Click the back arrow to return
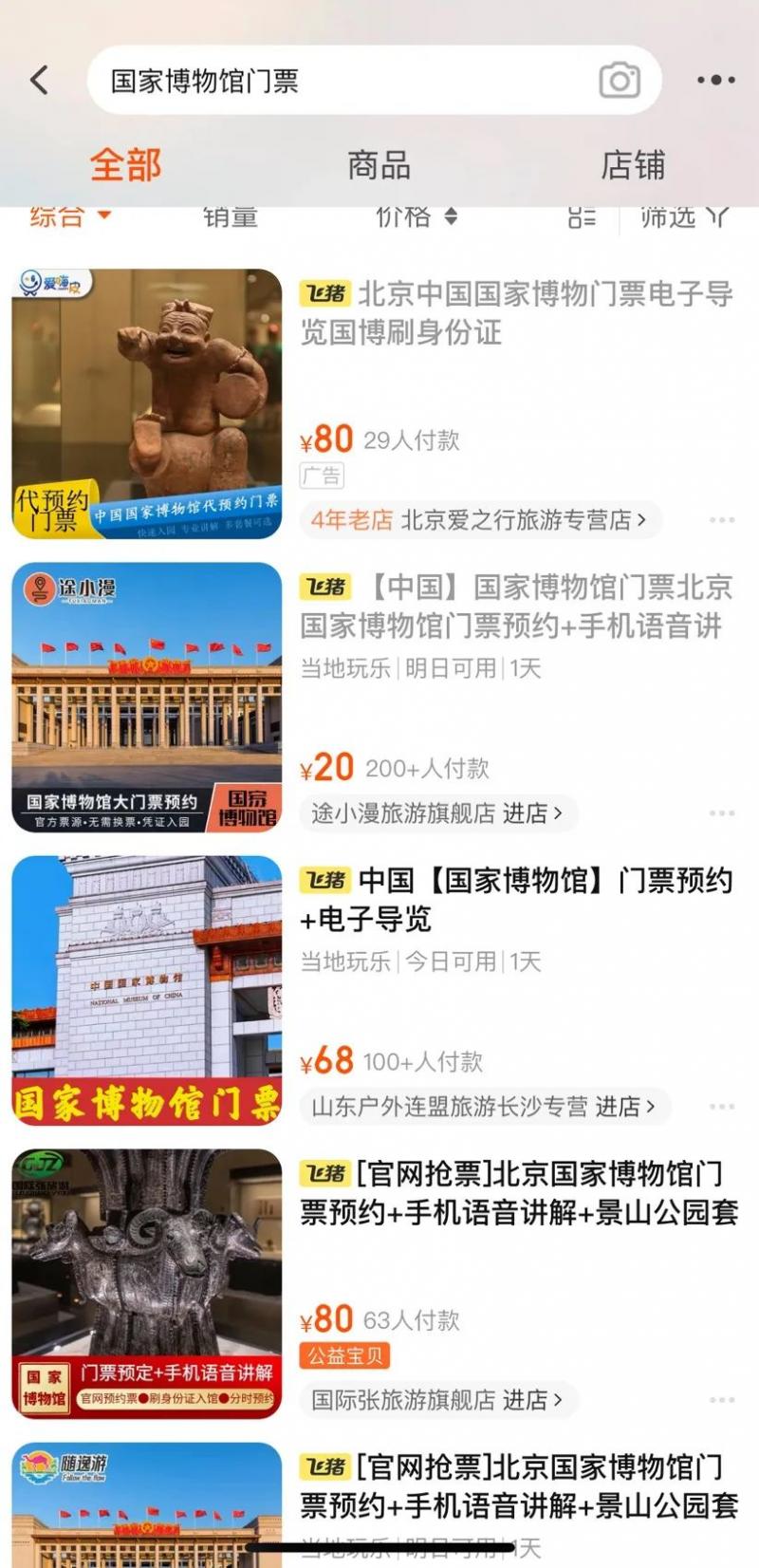 [38, 80]
